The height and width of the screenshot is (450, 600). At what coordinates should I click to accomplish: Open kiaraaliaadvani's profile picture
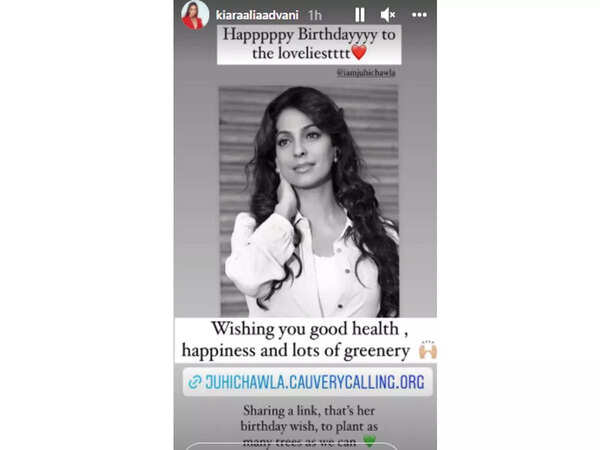coord(194,15)
